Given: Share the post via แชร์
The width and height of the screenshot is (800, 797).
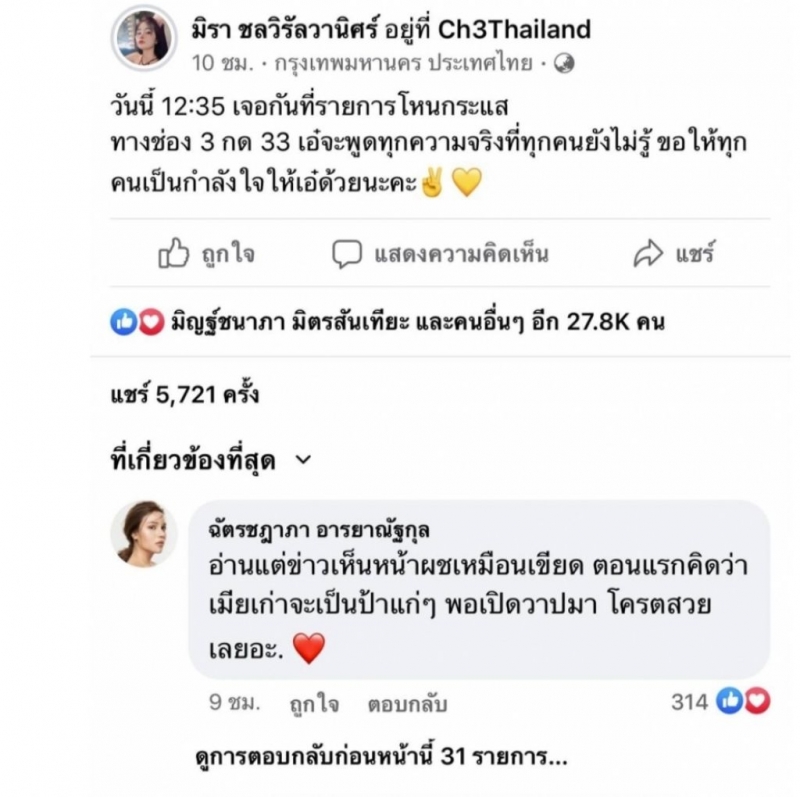Looking at the screenshot, I should tap(675, 254).
